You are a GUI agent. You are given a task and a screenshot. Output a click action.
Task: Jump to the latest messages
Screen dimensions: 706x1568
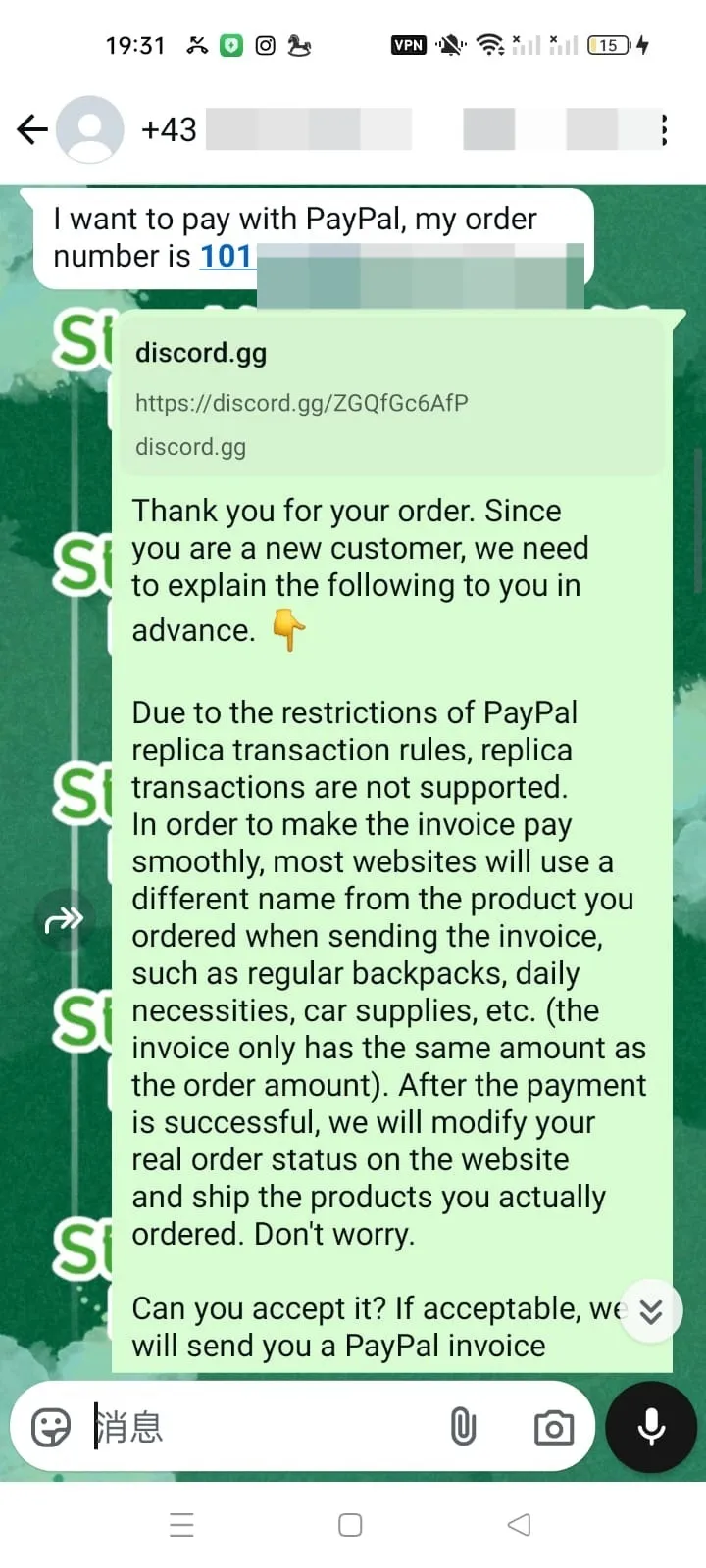tap(651, 1311)
